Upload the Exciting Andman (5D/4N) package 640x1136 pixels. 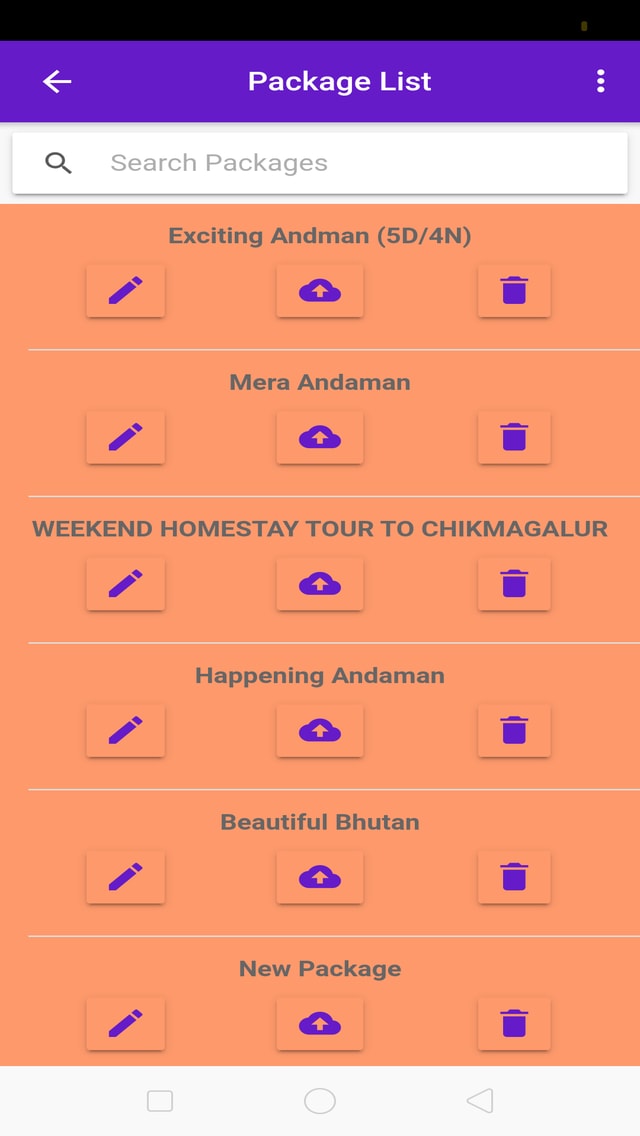pyautogui.click(x=320, y=291)
